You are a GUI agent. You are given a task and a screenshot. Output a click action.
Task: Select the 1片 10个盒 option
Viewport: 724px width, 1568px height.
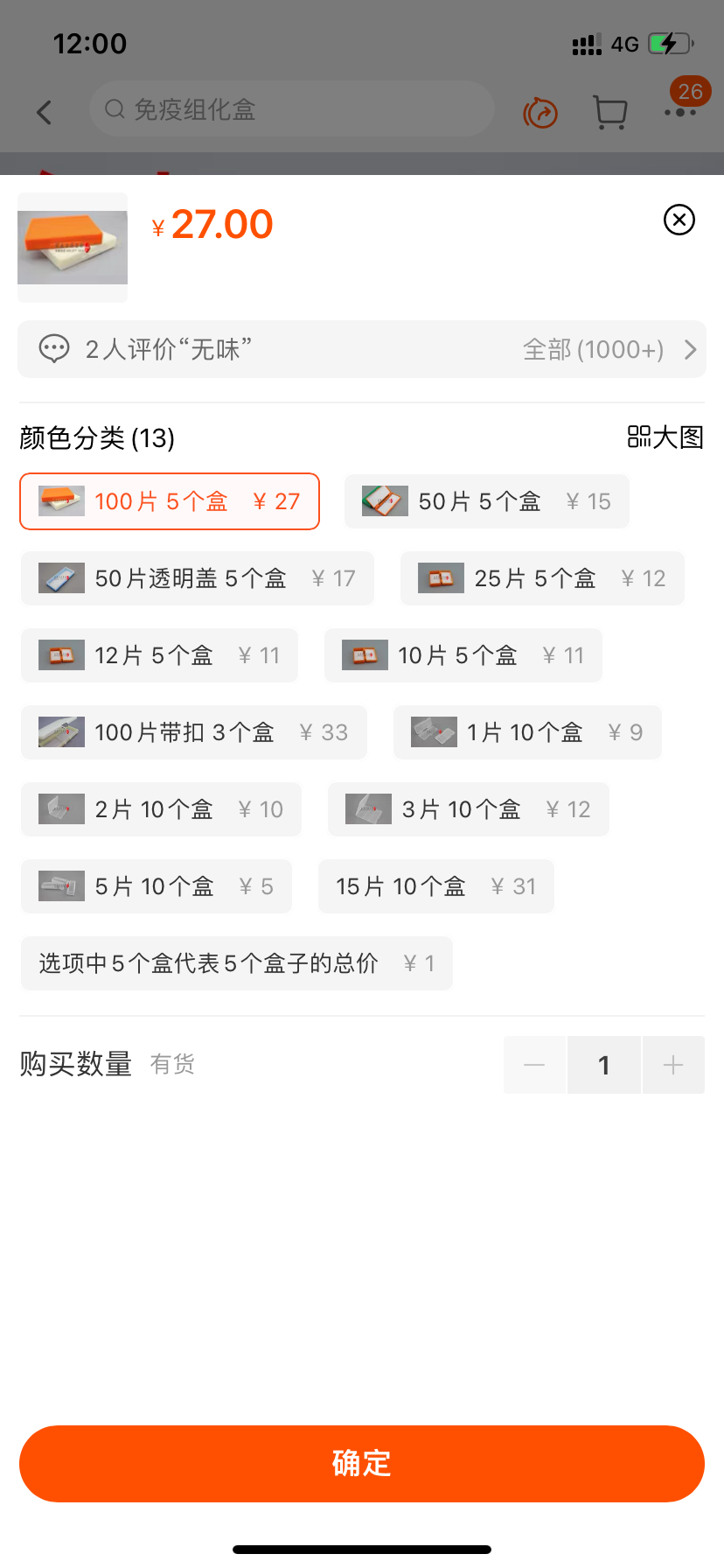pyautogui.click(x=527, y=732)
